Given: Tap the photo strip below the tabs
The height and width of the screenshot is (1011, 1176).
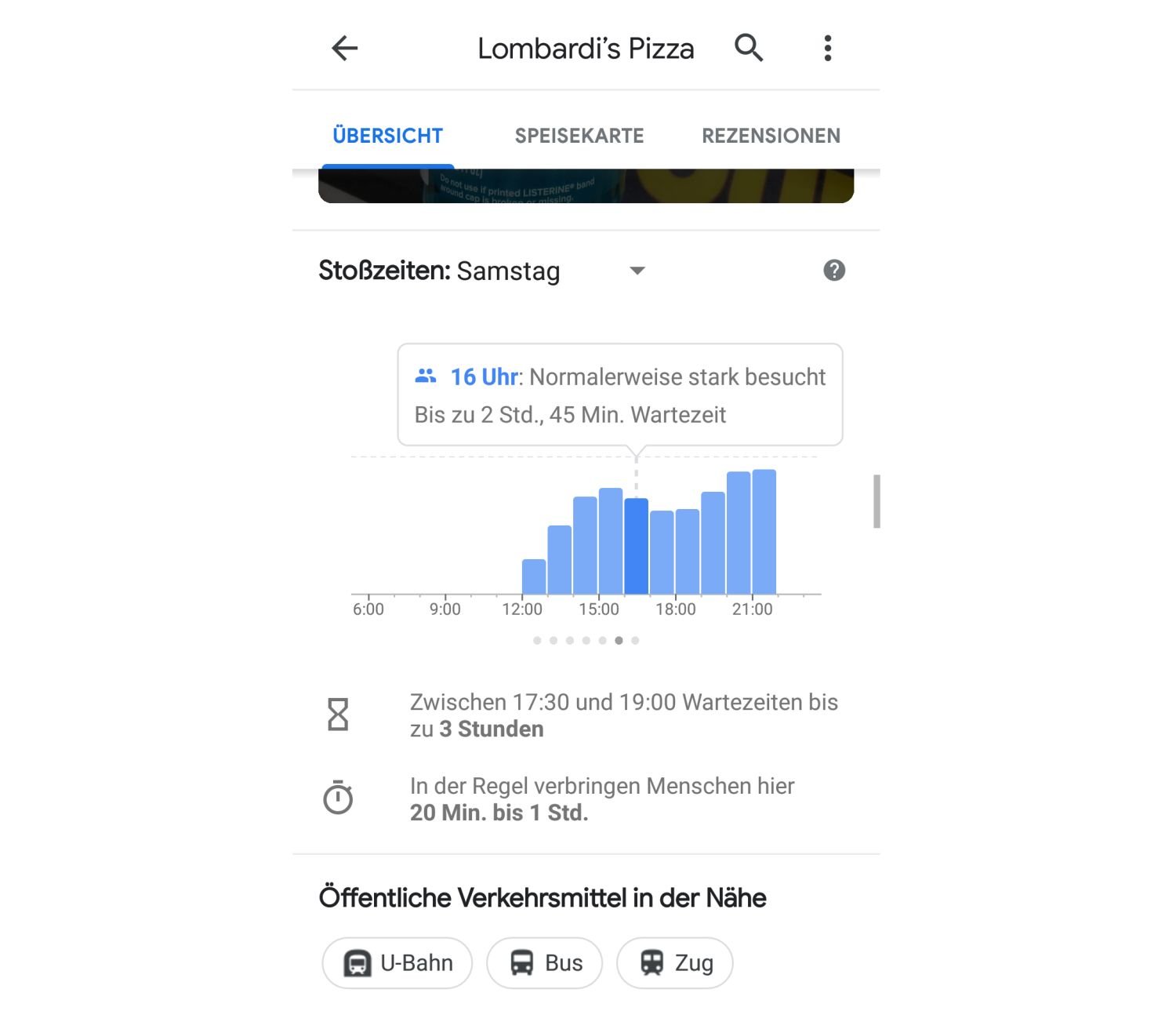Looking at the screenshot, I should tap(586, 186).
